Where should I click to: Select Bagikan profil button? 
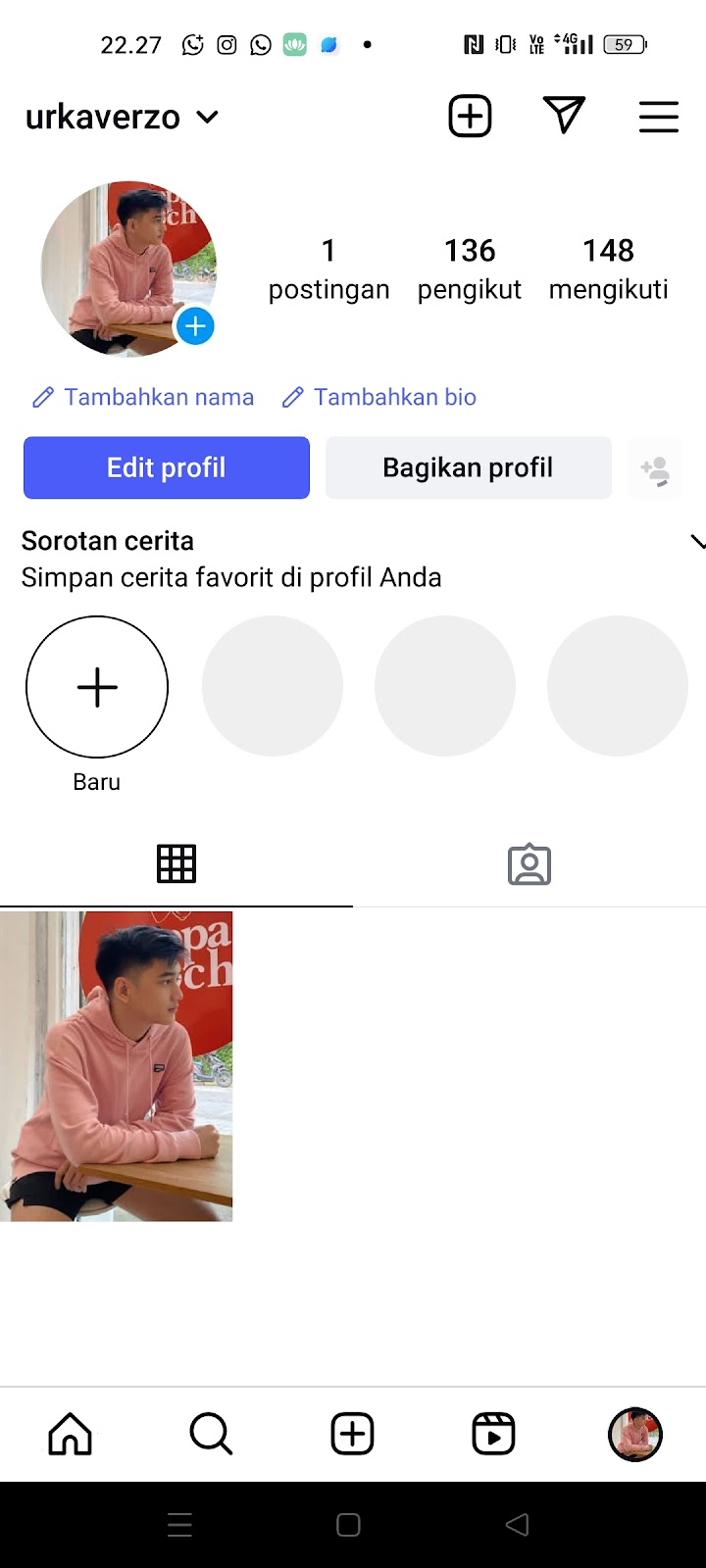point(468,467)
